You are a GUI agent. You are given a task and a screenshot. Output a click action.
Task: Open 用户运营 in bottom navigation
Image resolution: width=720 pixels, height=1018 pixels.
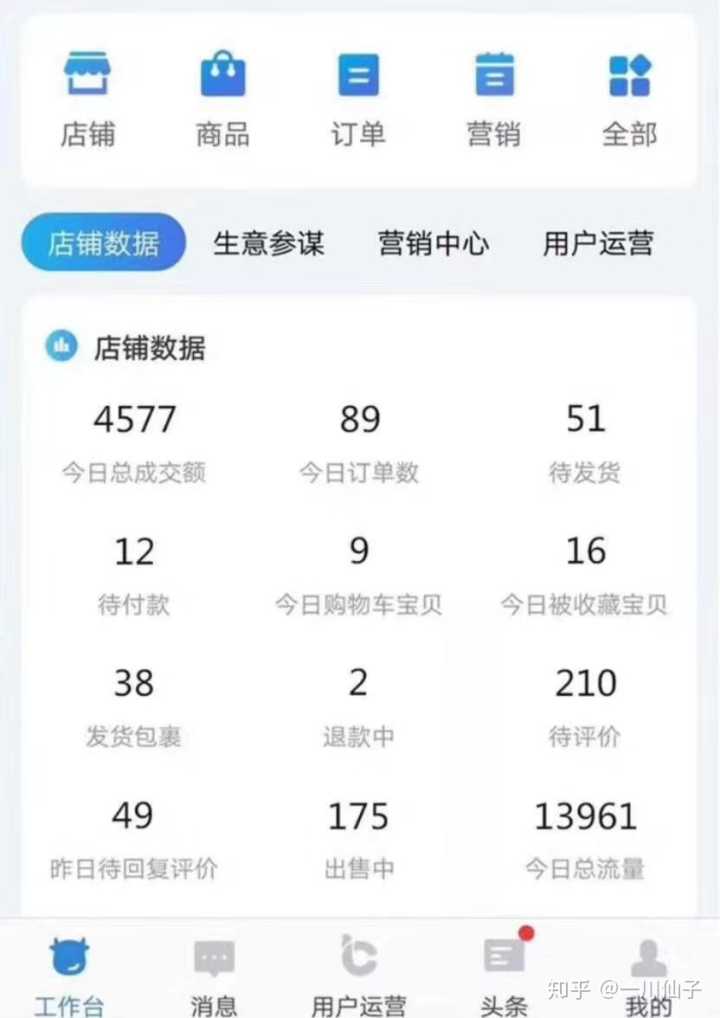(359, 973)
